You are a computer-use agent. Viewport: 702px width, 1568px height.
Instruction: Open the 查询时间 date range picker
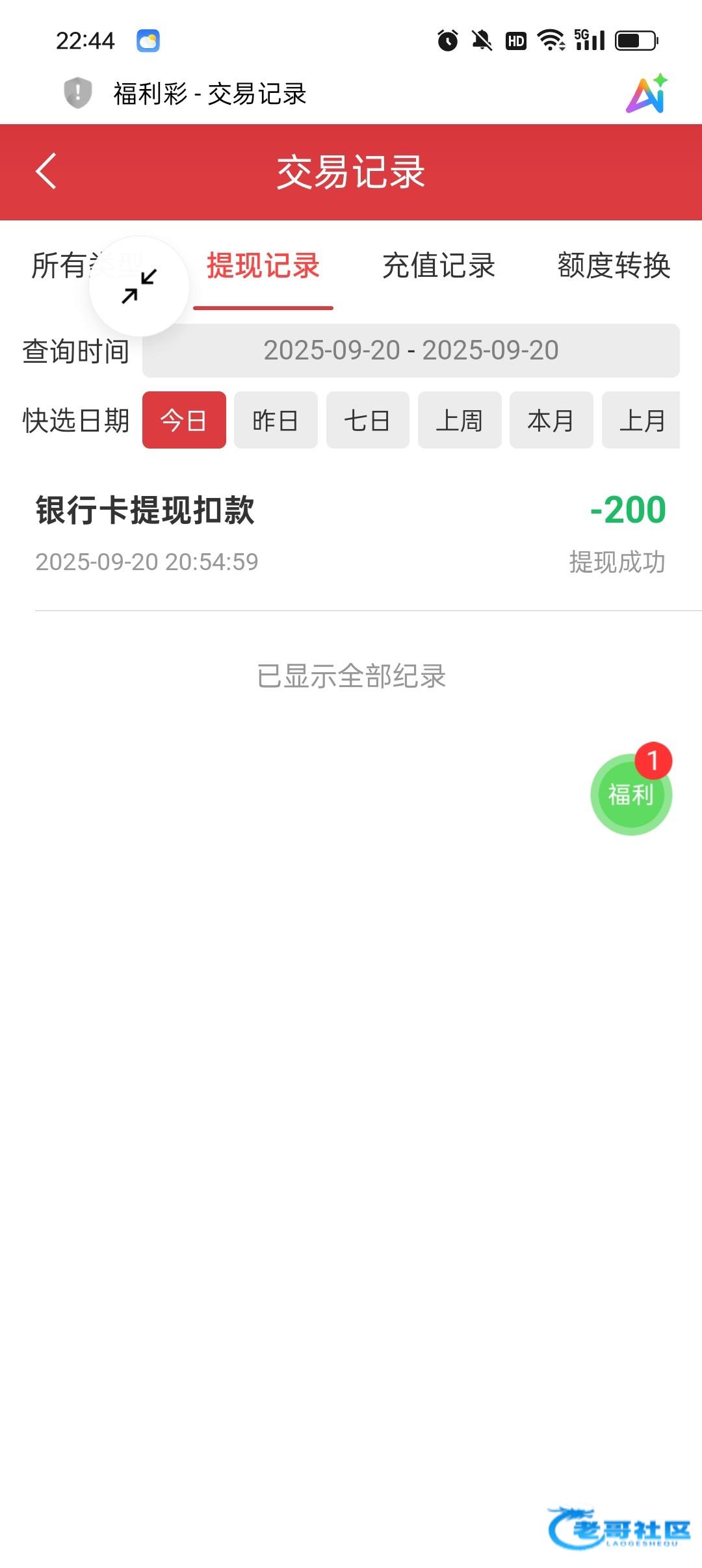click(x=411, y=351)
